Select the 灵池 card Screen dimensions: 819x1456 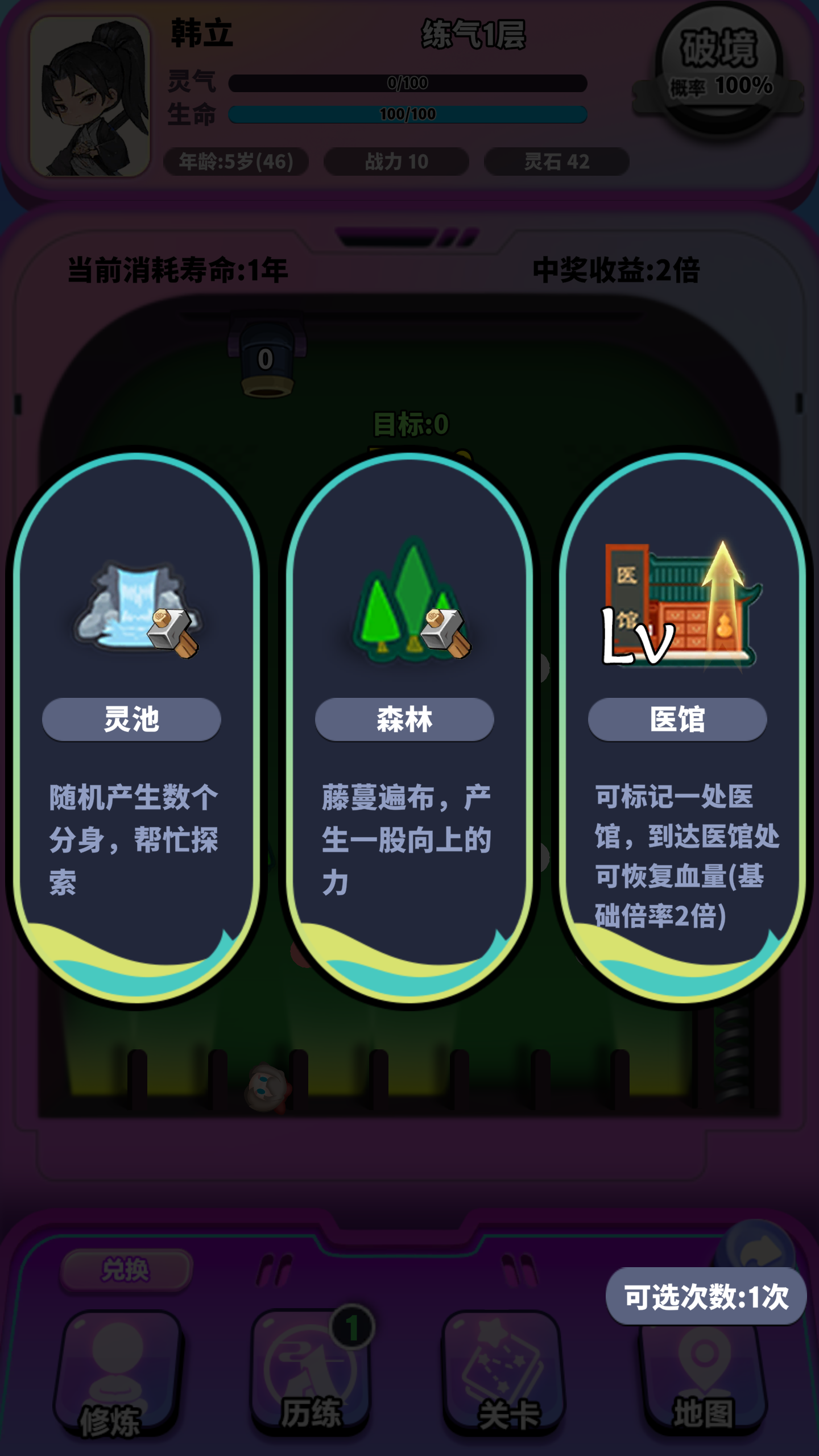(x=135, y=728)
